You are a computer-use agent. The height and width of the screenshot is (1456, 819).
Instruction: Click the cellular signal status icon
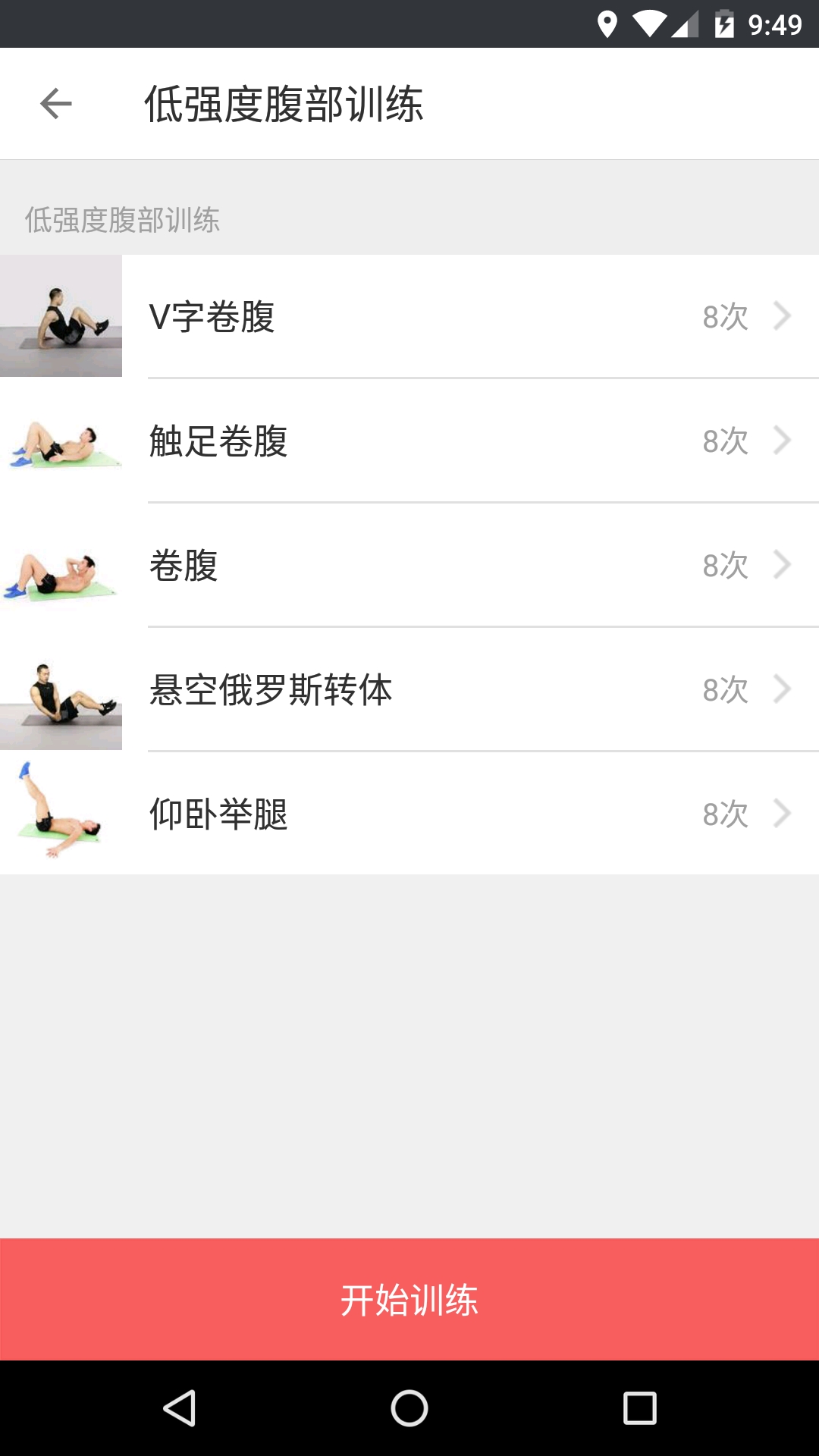click(x=686, y=22)
